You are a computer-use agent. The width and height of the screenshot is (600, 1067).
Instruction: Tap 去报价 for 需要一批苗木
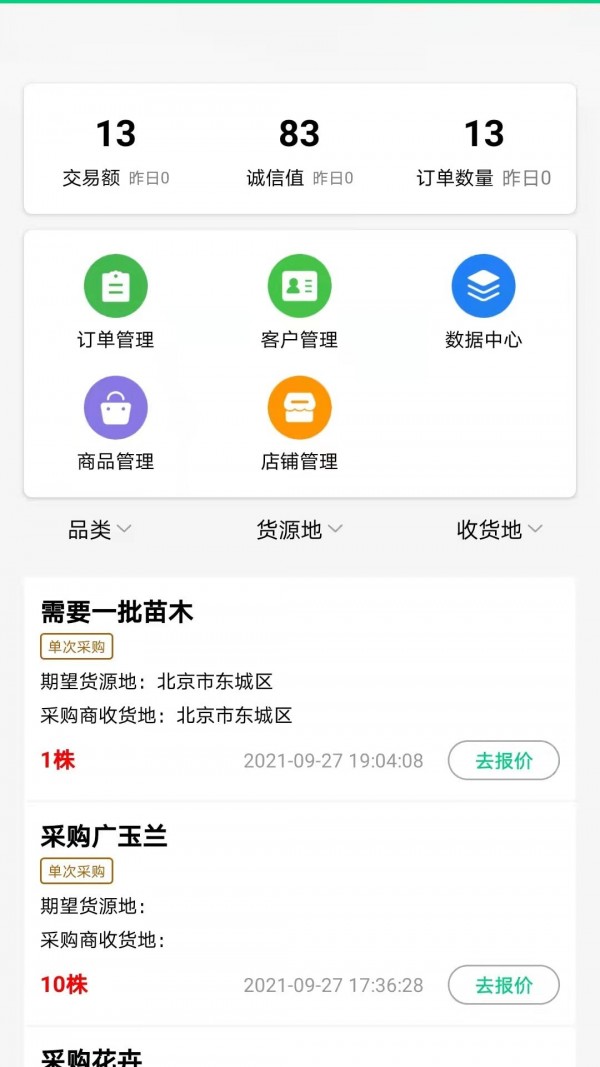pos(503,761)
